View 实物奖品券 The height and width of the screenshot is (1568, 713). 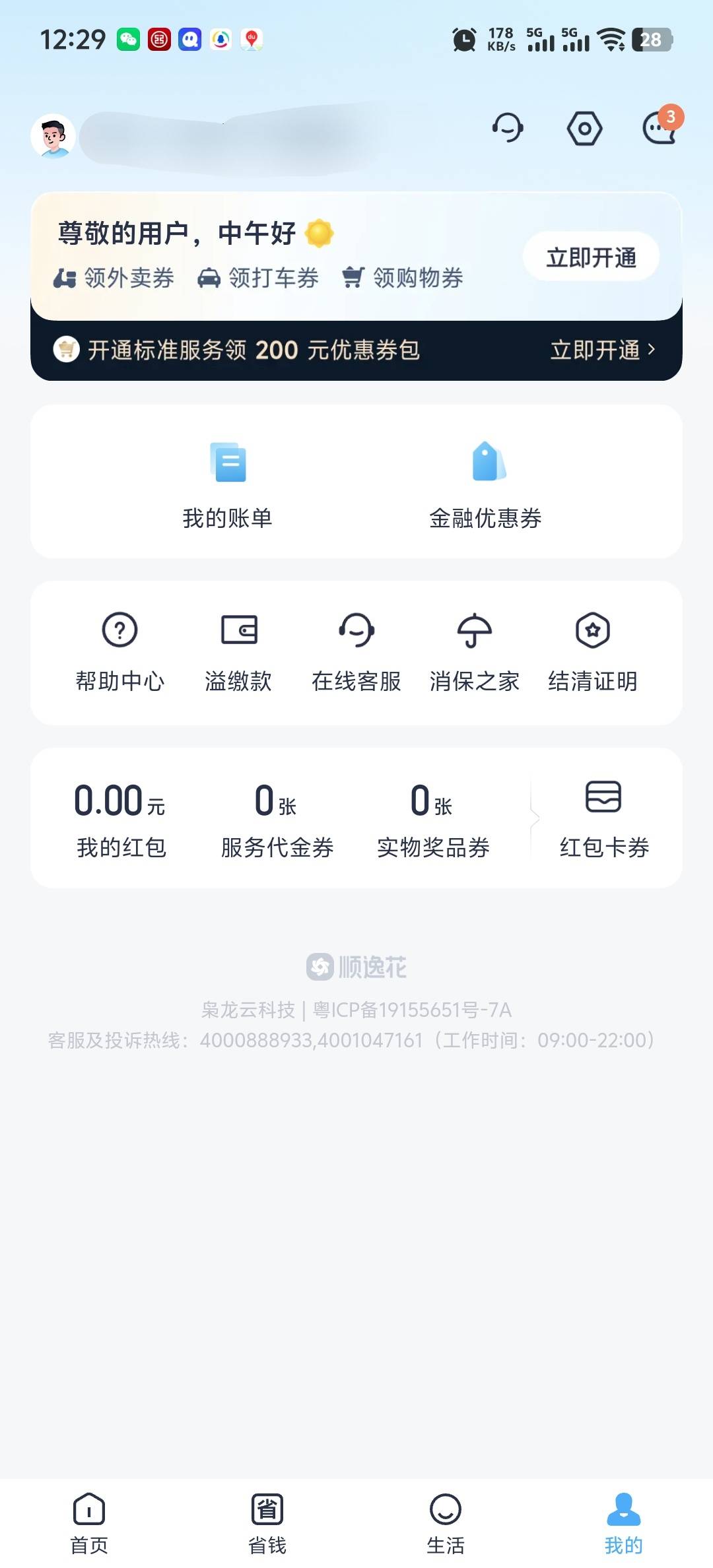coord(433,820)
